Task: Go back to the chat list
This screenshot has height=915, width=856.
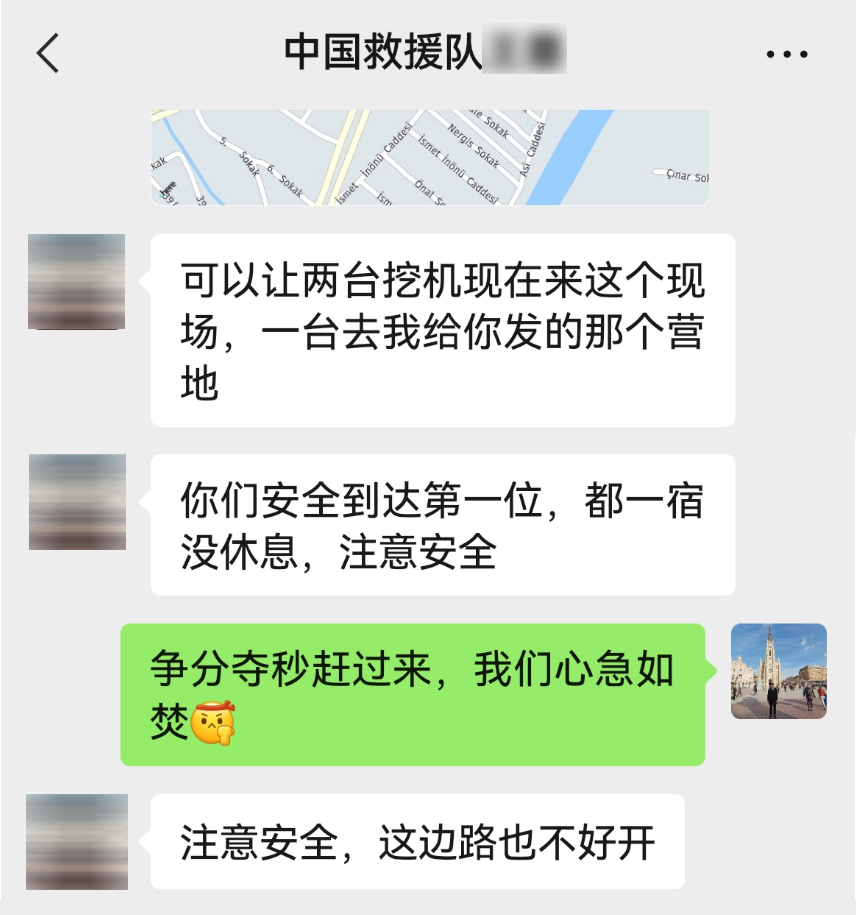Action: pos(47,53)
